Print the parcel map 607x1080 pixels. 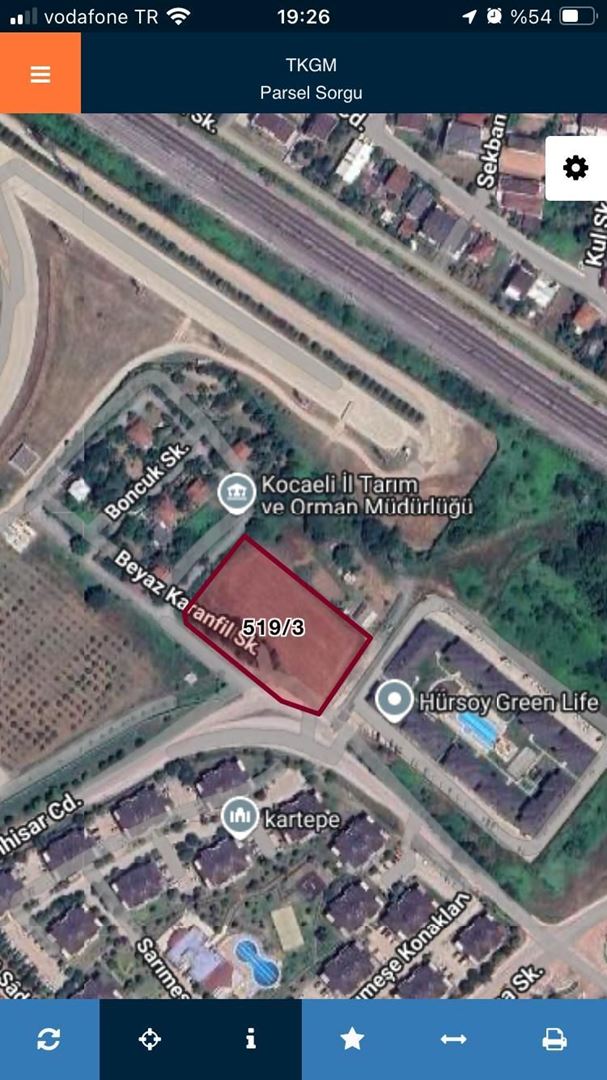(x=555, y=1039)
